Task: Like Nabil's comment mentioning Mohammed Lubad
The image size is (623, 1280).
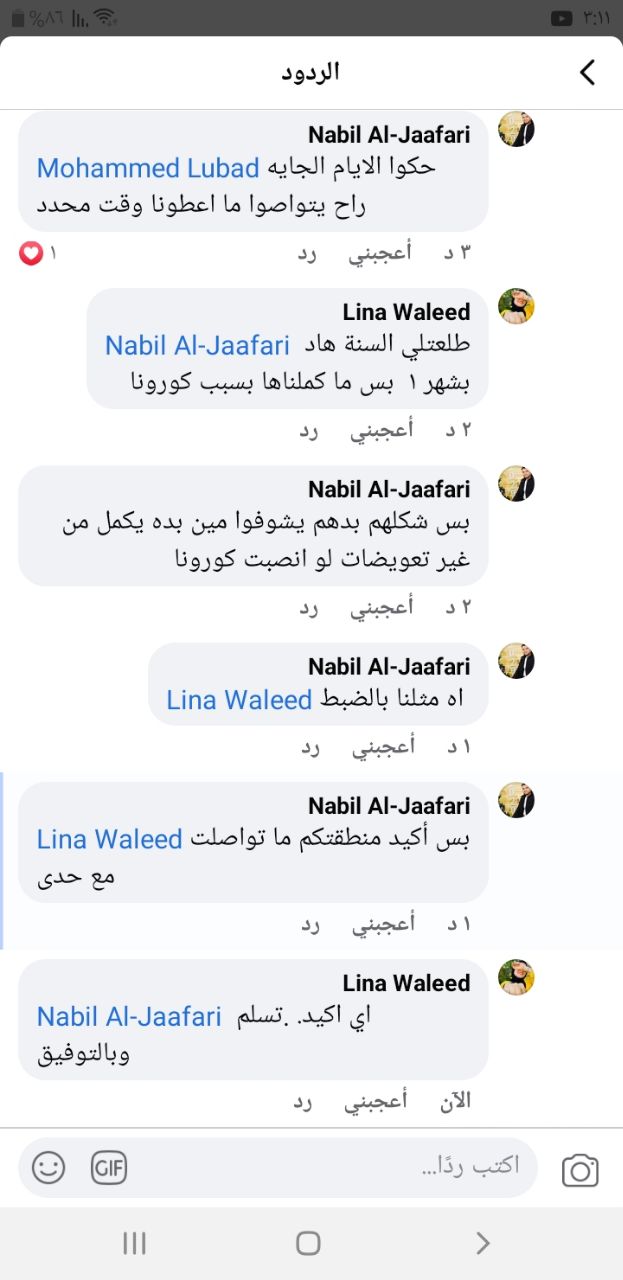Action: 380,254
